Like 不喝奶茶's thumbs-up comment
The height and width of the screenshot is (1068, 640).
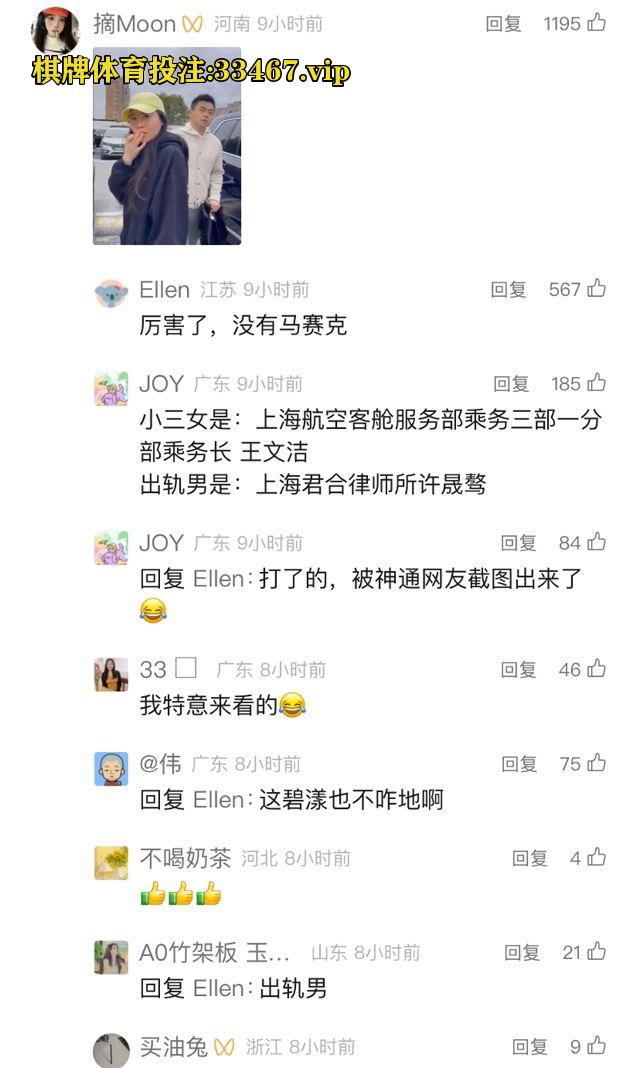pos(597,857)
